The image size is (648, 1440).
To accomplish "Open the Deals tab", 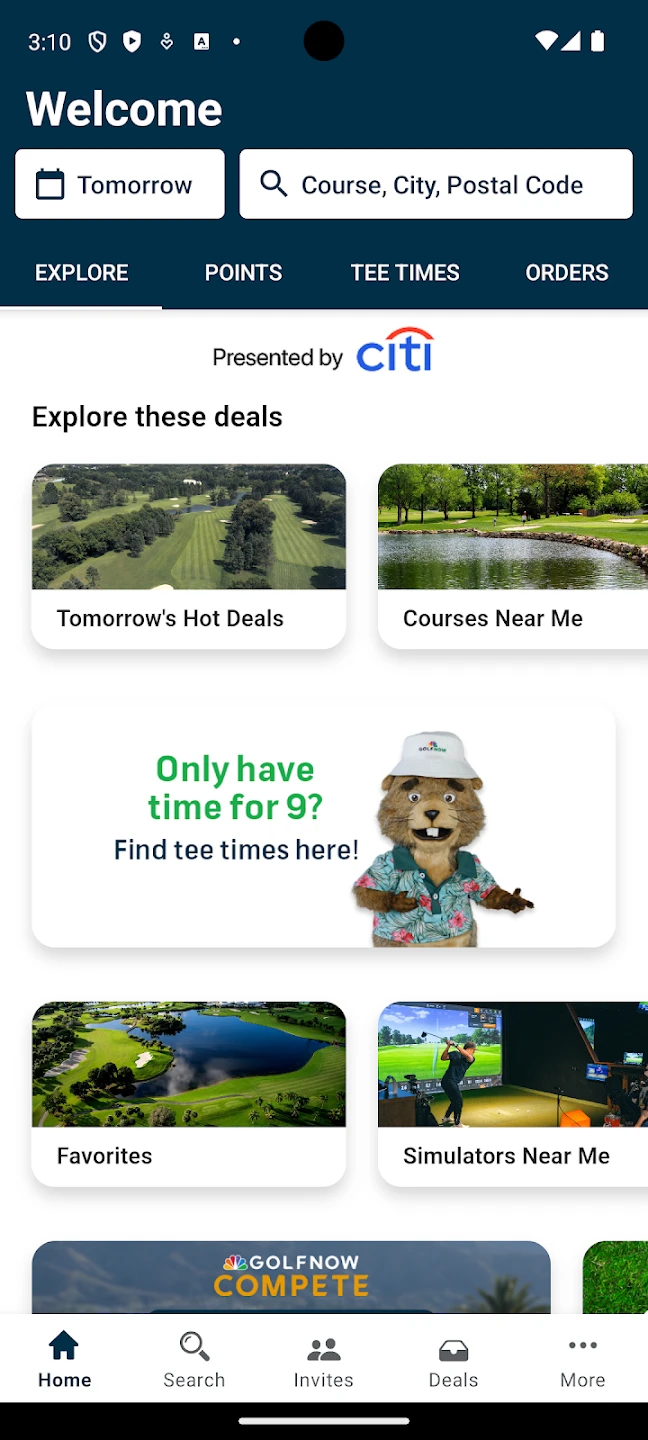I will tap(453, 1359).
